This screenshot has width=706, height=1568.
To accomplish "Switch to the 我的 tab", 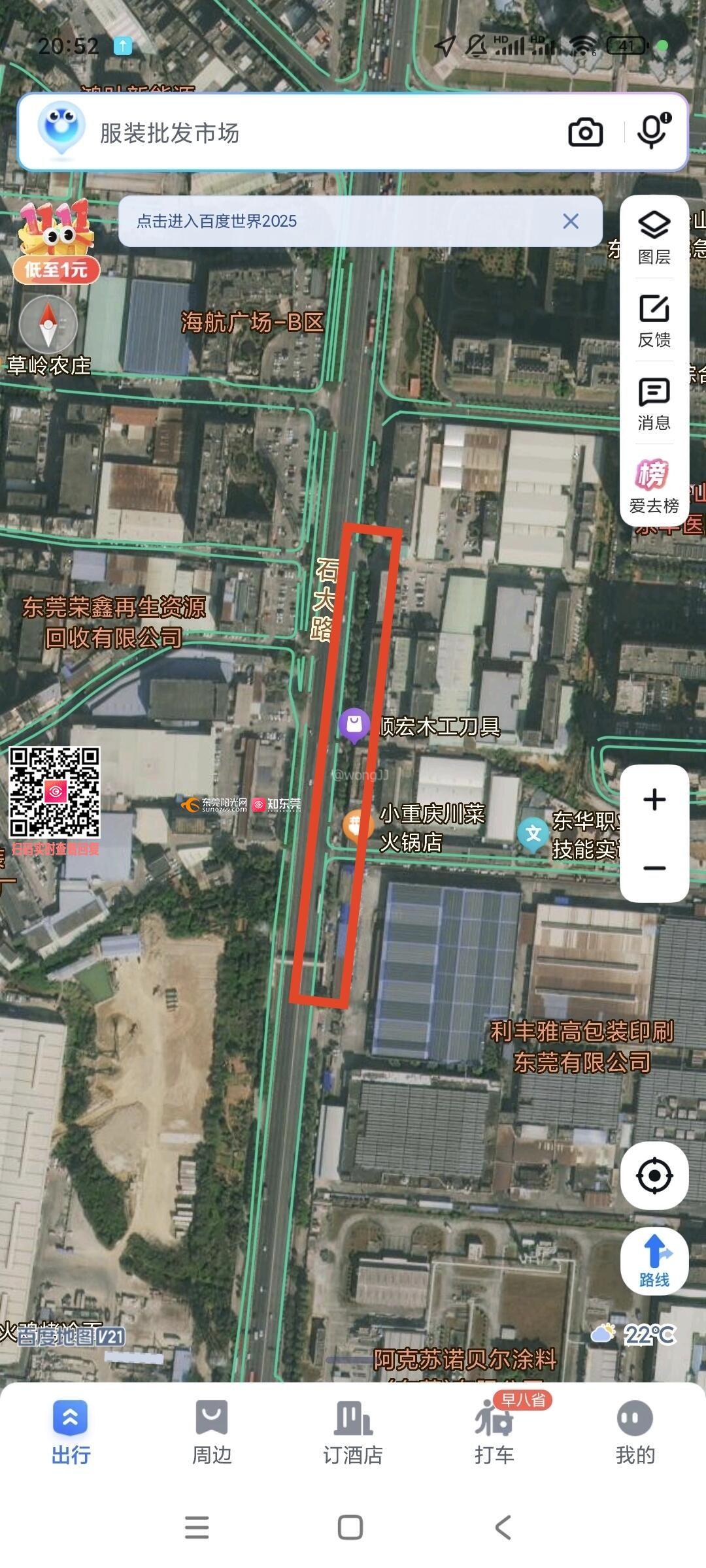I will [x=635, y=1432].
